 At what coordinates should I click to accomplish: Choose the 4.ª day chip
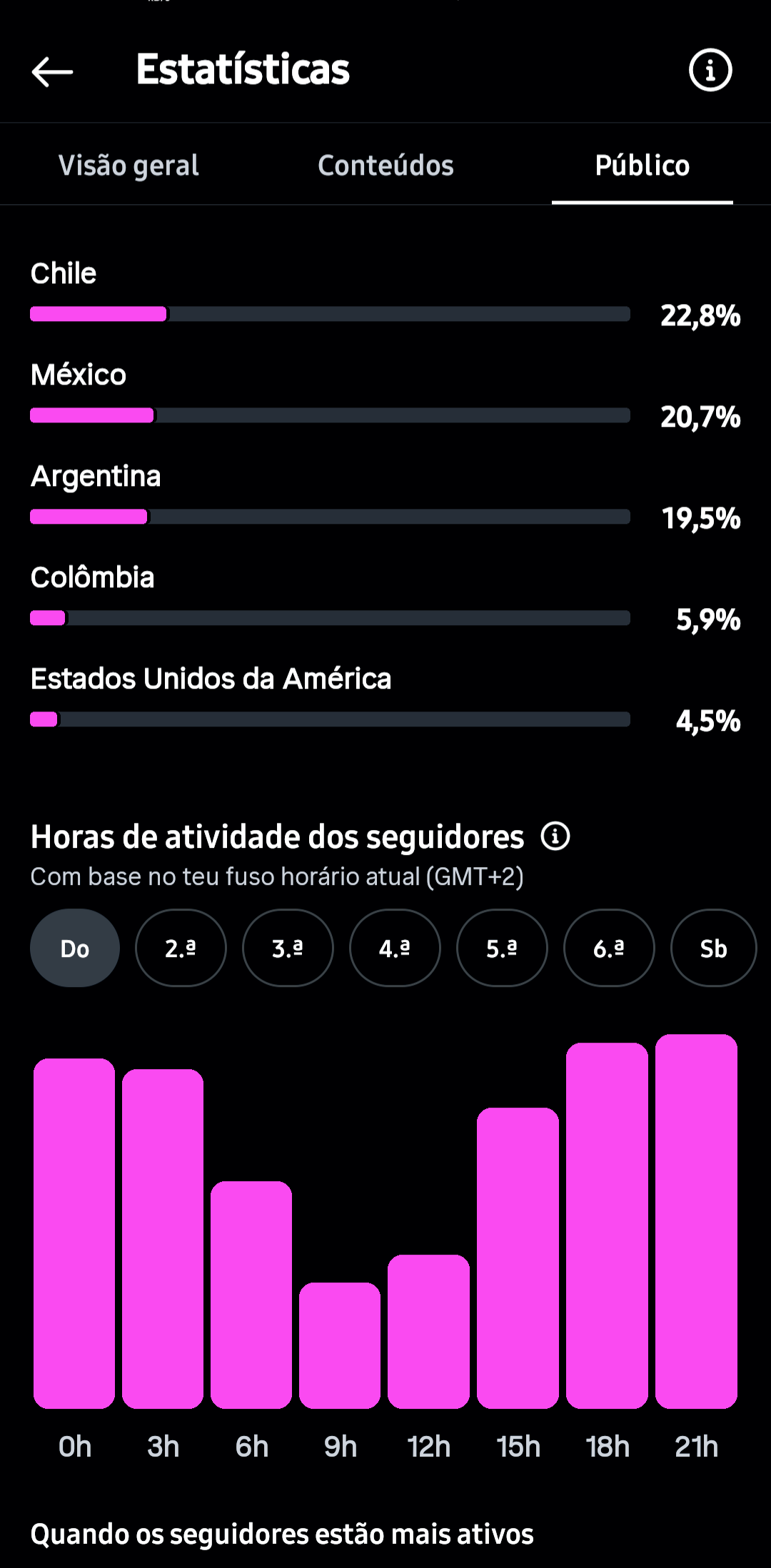(395, 948)
